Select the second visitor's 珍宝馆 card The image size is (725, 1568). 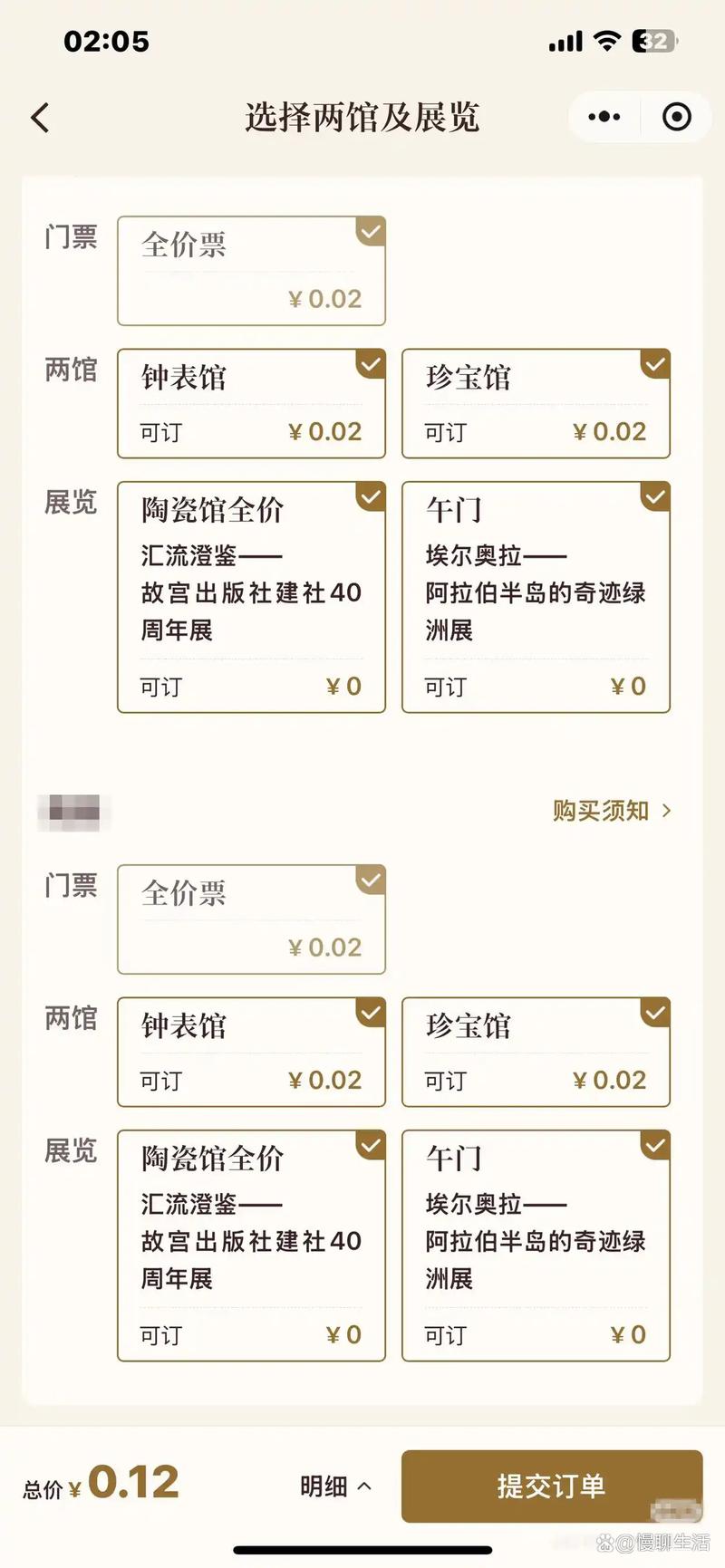point(535,1052)
